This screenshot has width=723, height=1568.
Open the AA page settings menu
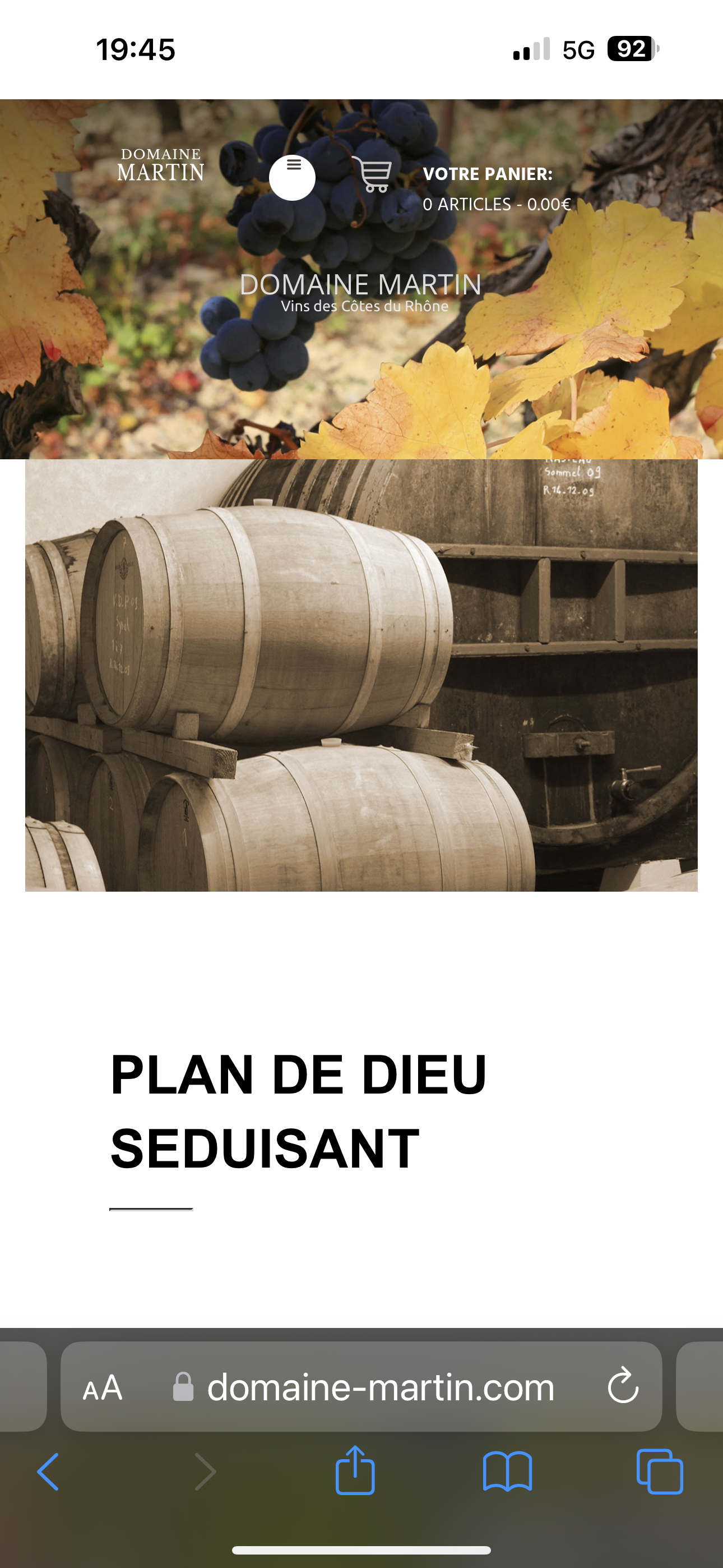tap(103, 1388)
